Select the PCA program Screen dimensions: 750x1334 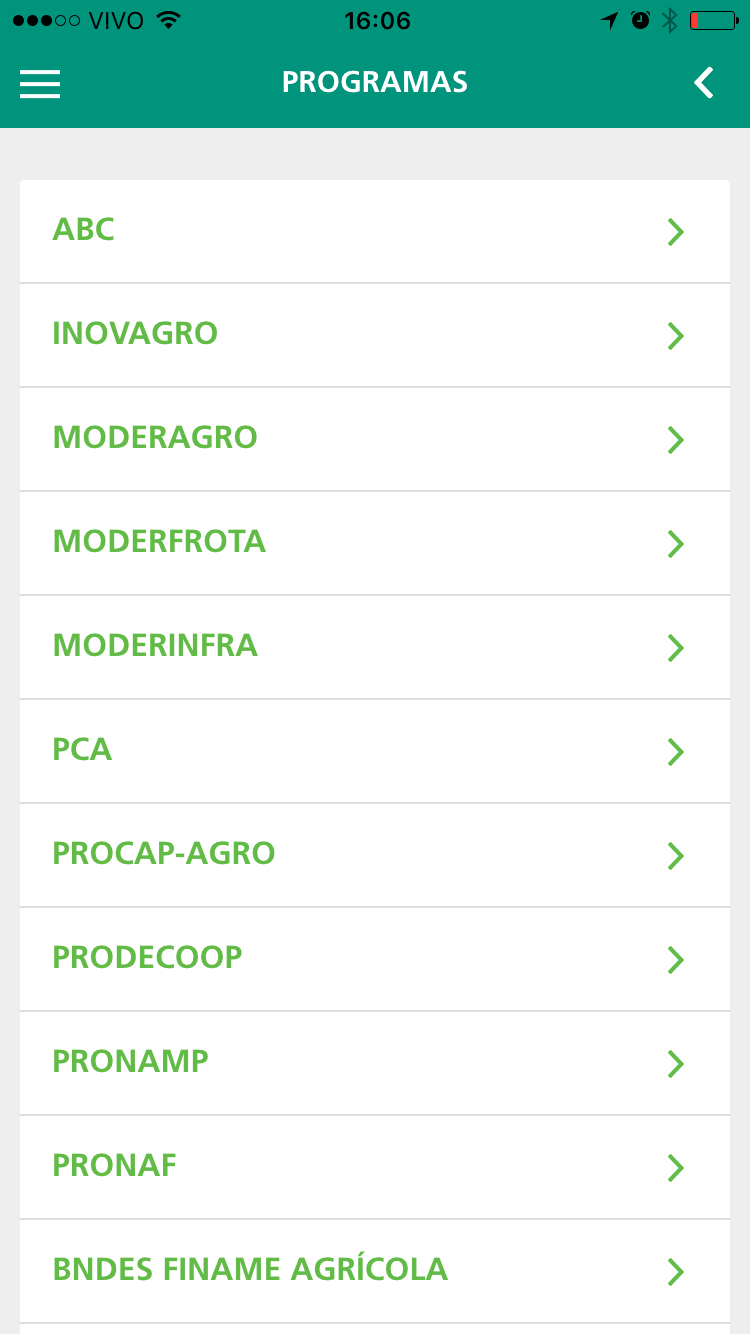click(375, 751)
